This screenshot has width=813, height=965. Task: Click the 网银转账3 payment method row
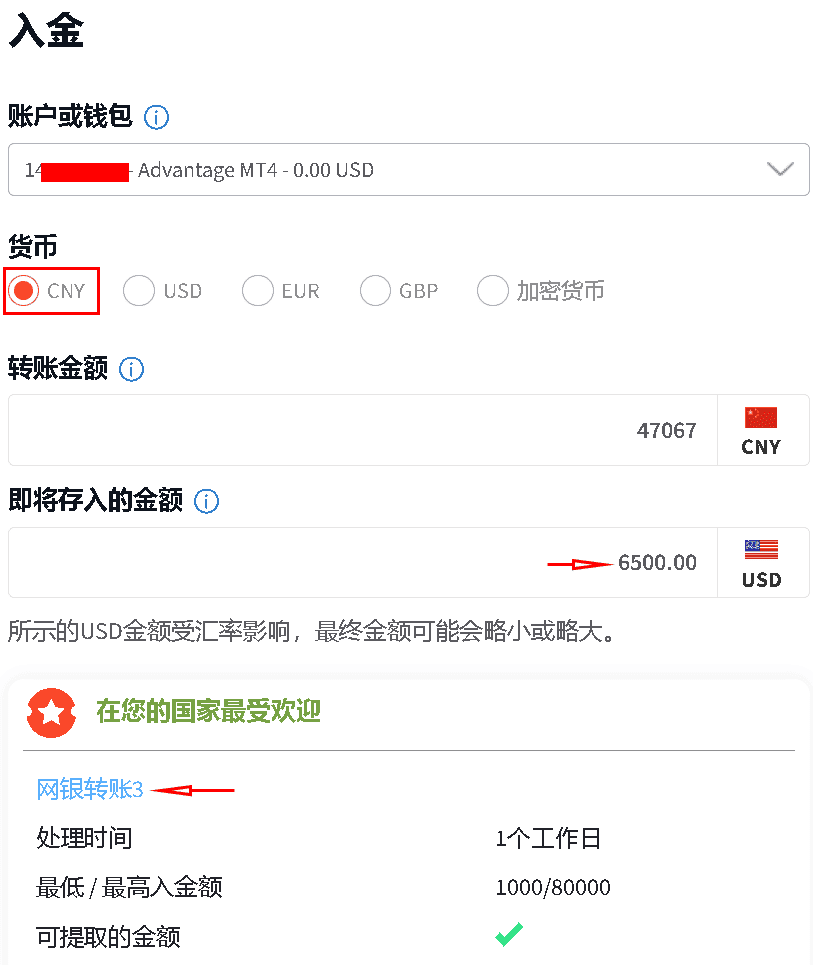pyautogui.click(x=90, y=789)
